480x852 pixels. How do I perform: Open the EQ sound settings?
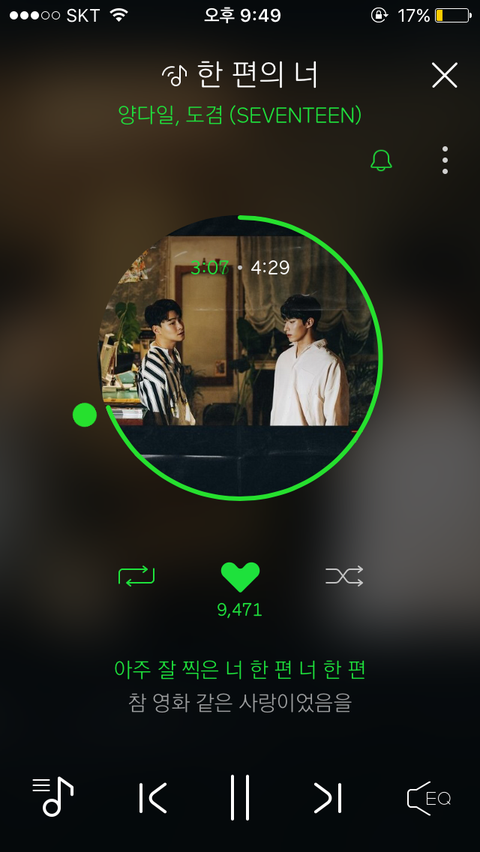429,798
